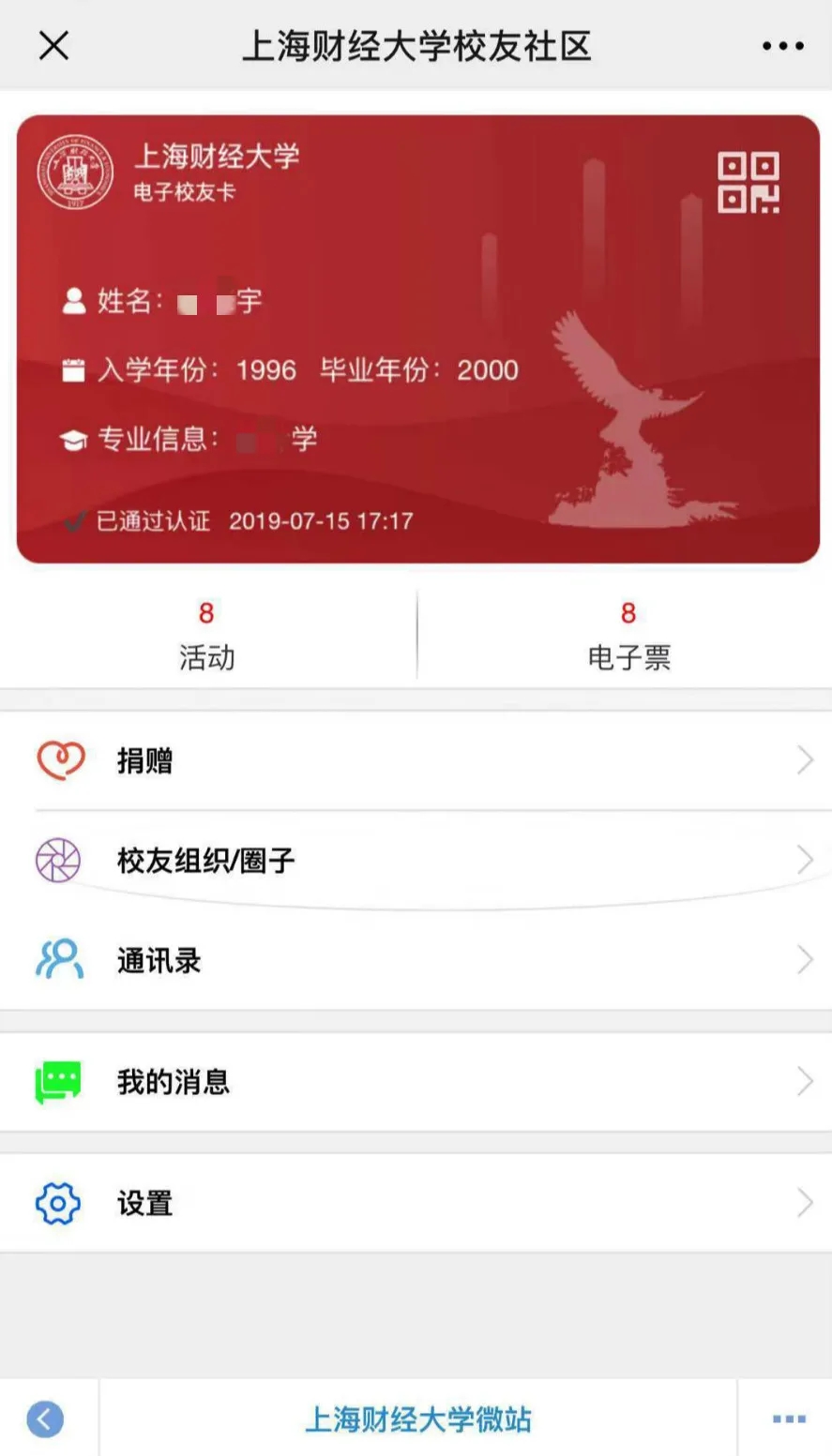The width and height of the screenshot is (832, 1456).
Task: Open 设置 settings
Action: pos(416,1203)
